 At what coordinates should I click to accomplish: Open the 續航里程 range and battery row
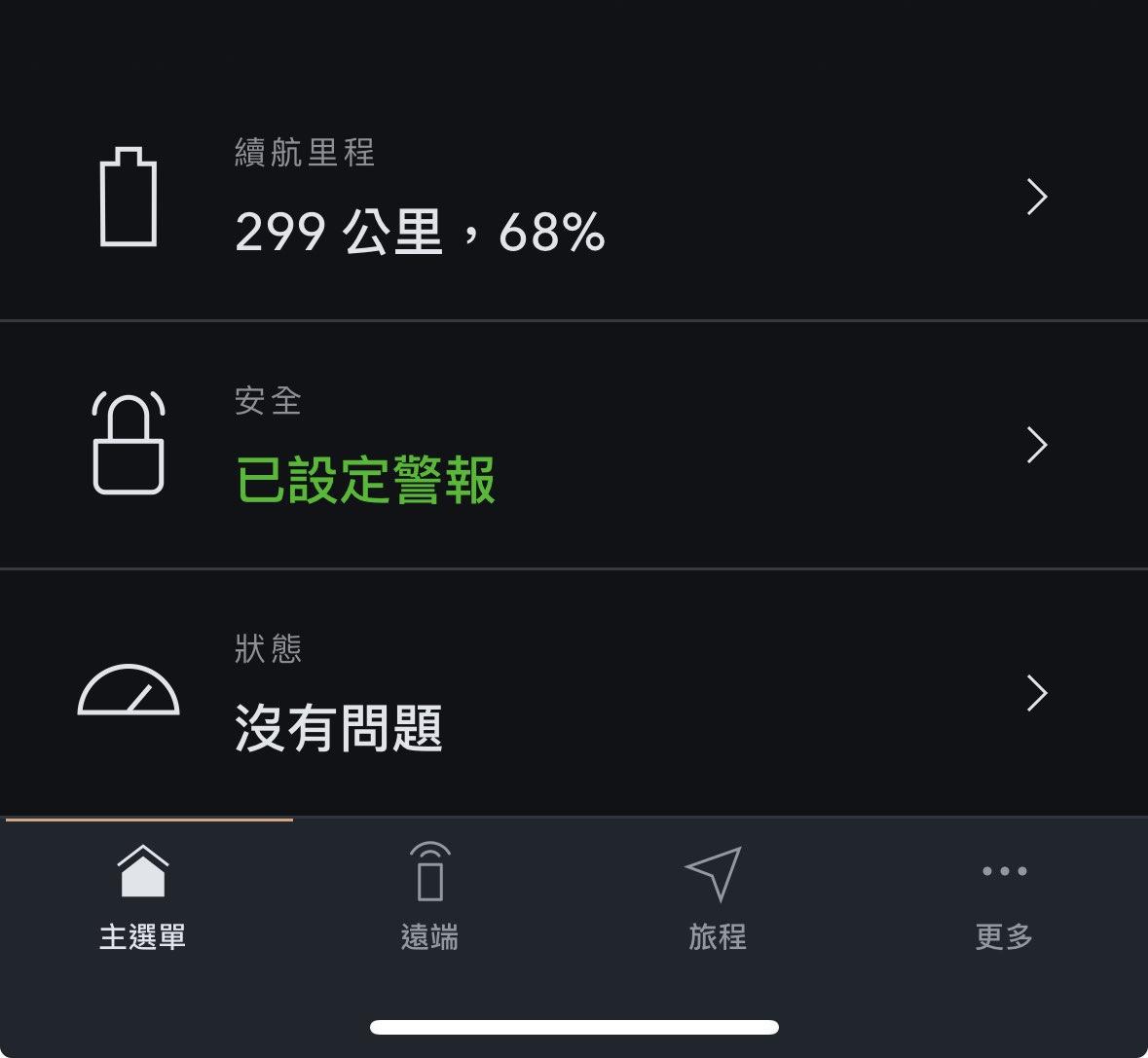pos(573,198)
